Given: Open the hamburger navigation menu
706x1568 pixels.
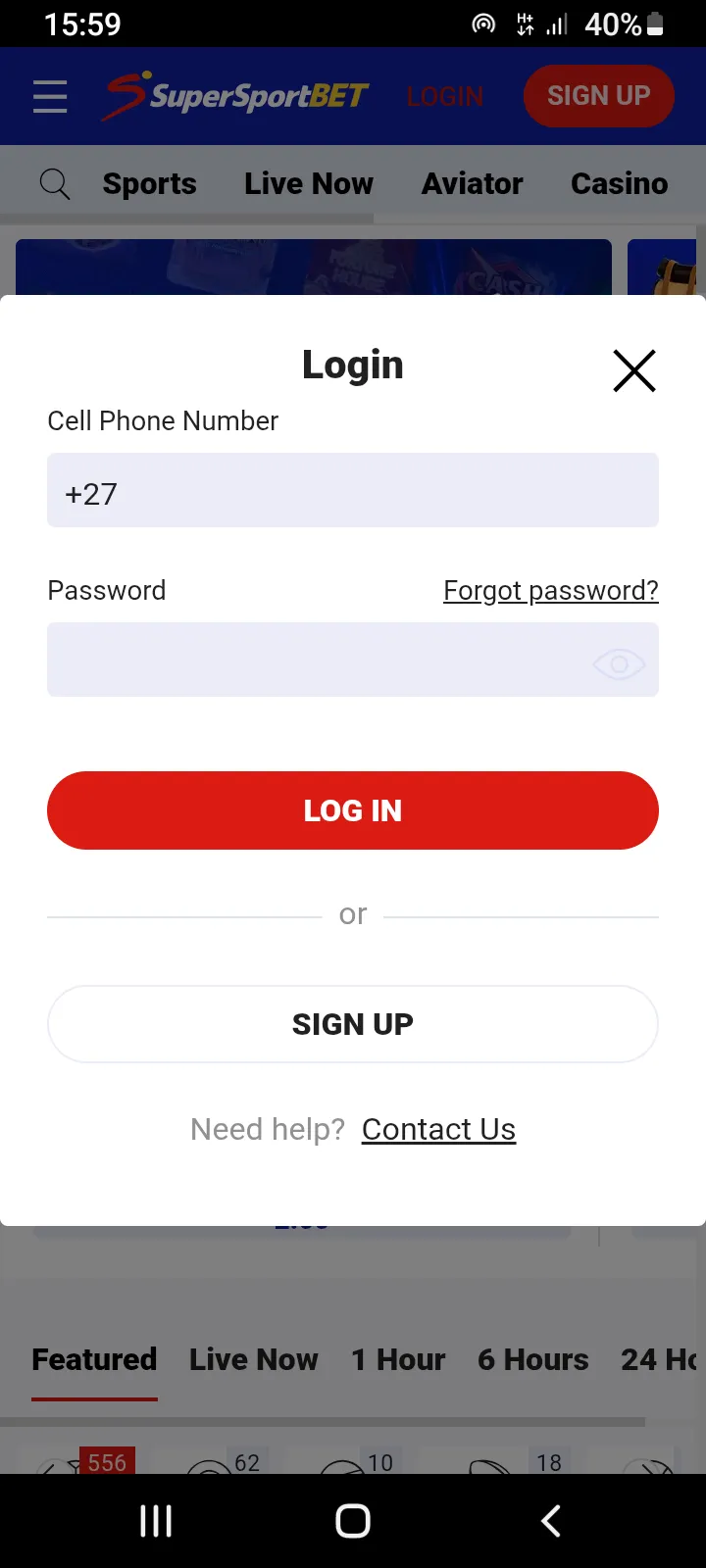Looking at the screenshot, I should click(x=49, y=95).
